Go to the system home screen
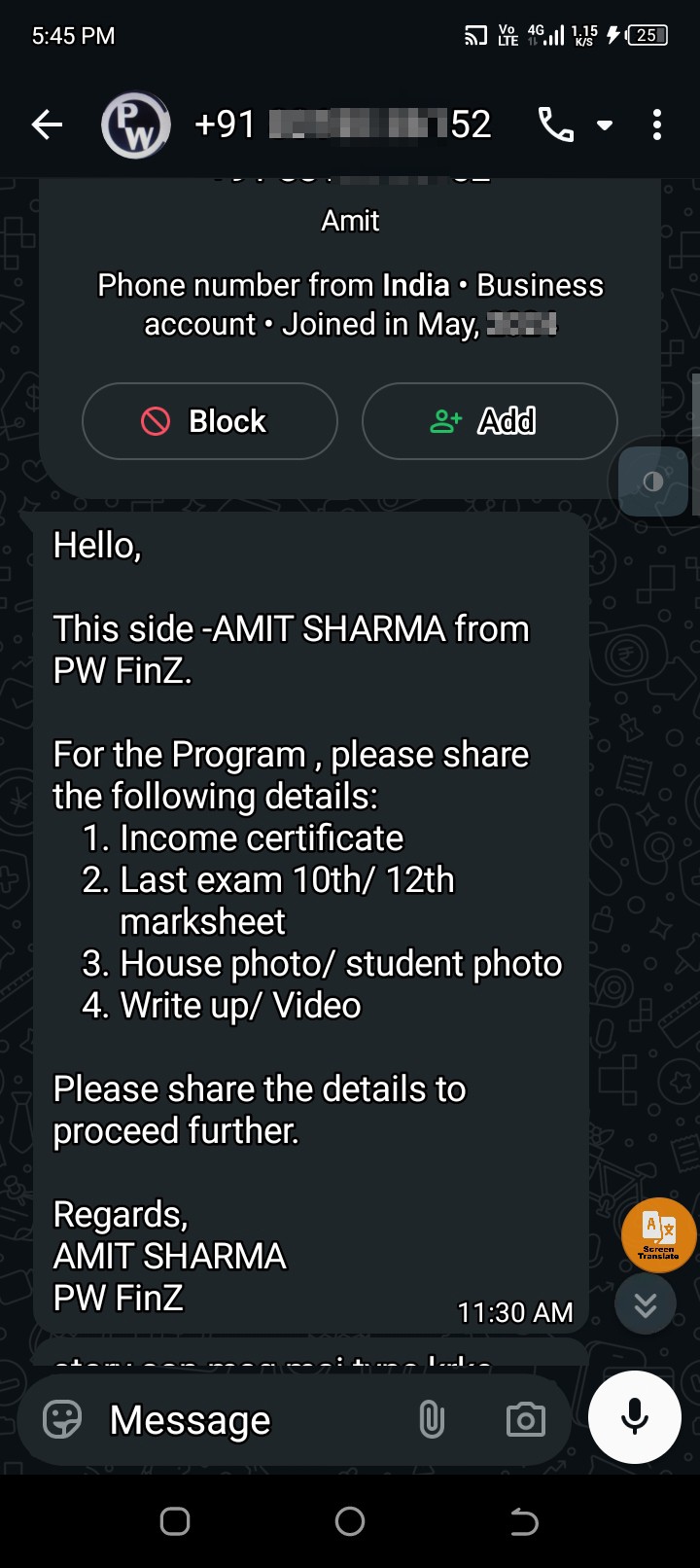 pos(350,1521)
